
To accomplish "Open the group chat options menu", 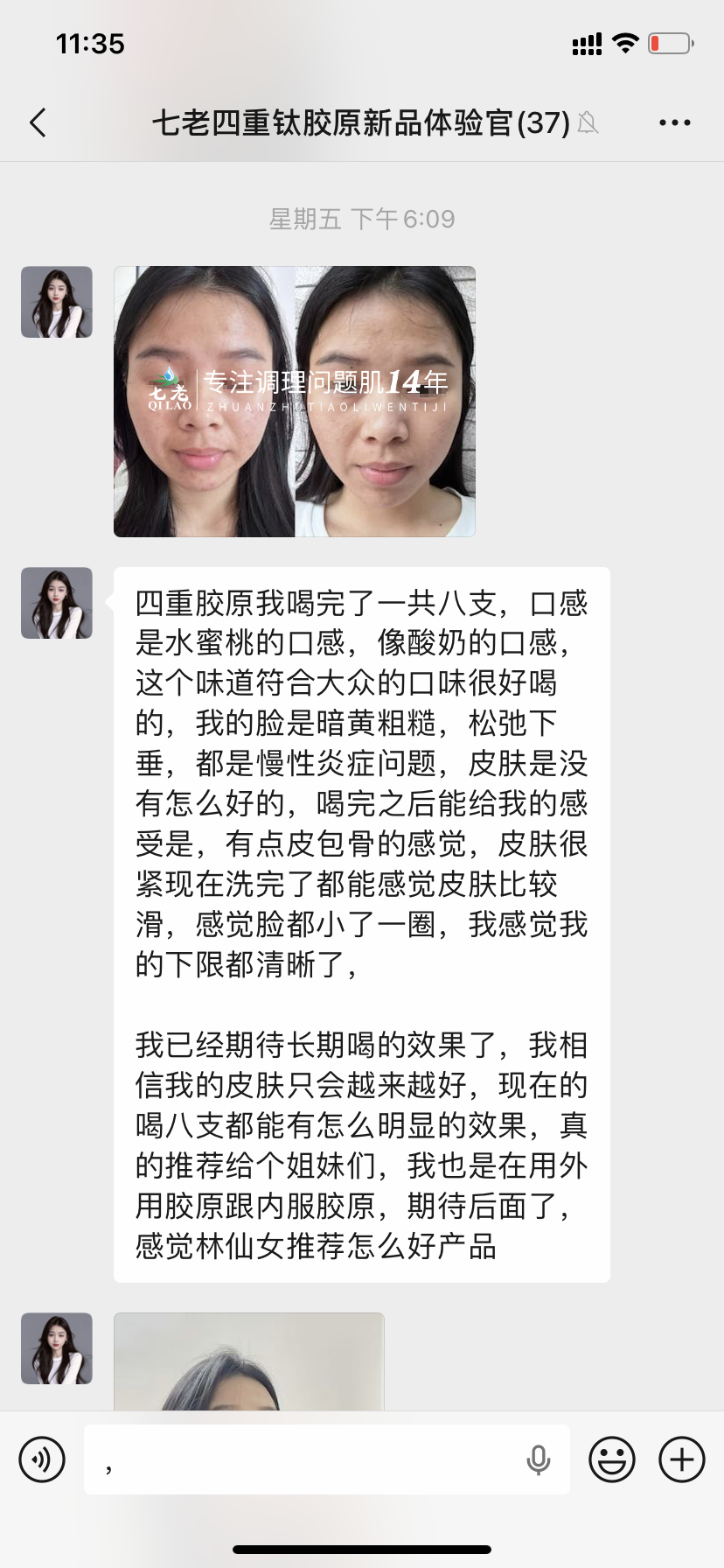I will click(674, 122).
